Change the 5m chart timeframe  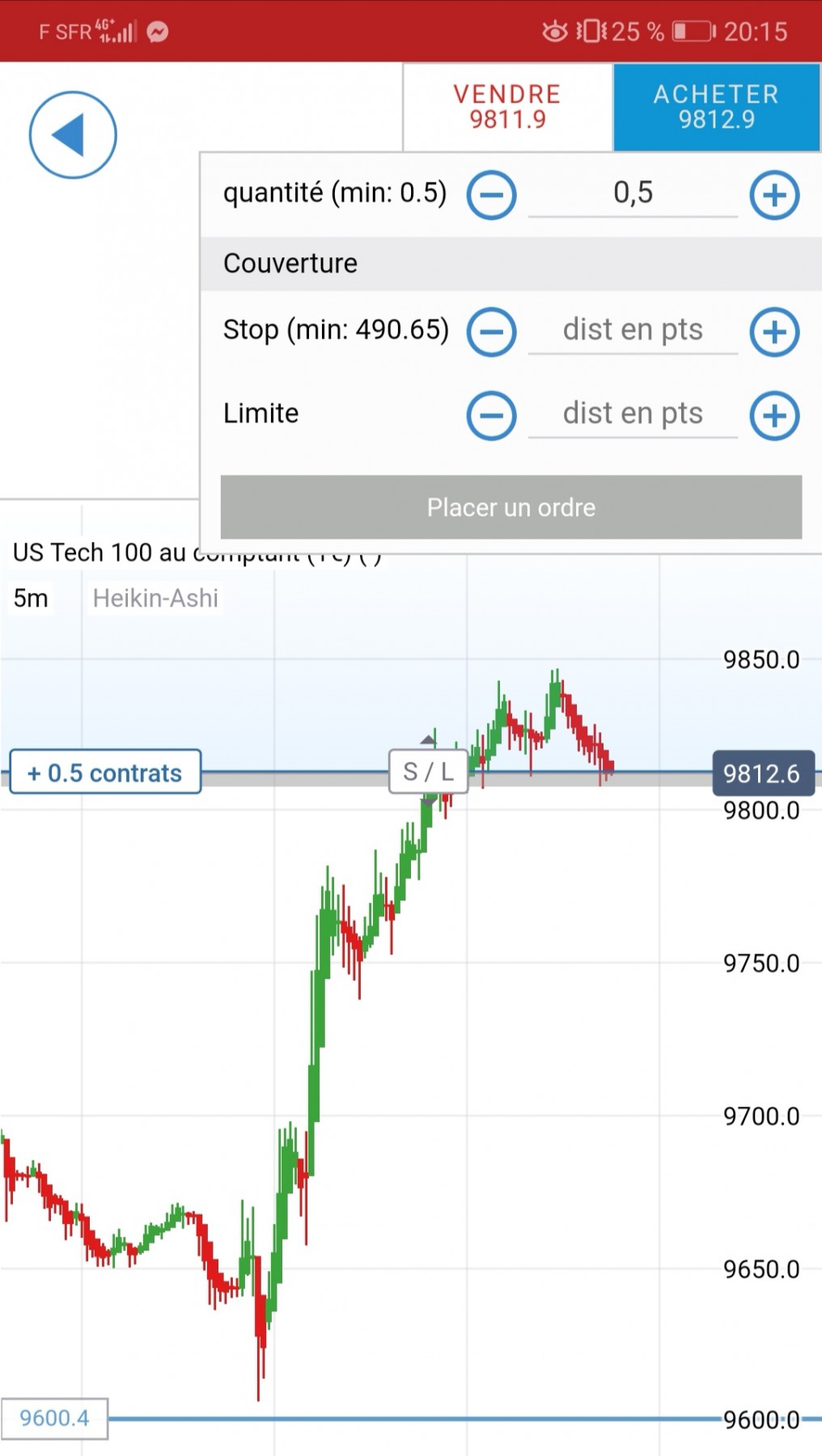tap(31, 599)
